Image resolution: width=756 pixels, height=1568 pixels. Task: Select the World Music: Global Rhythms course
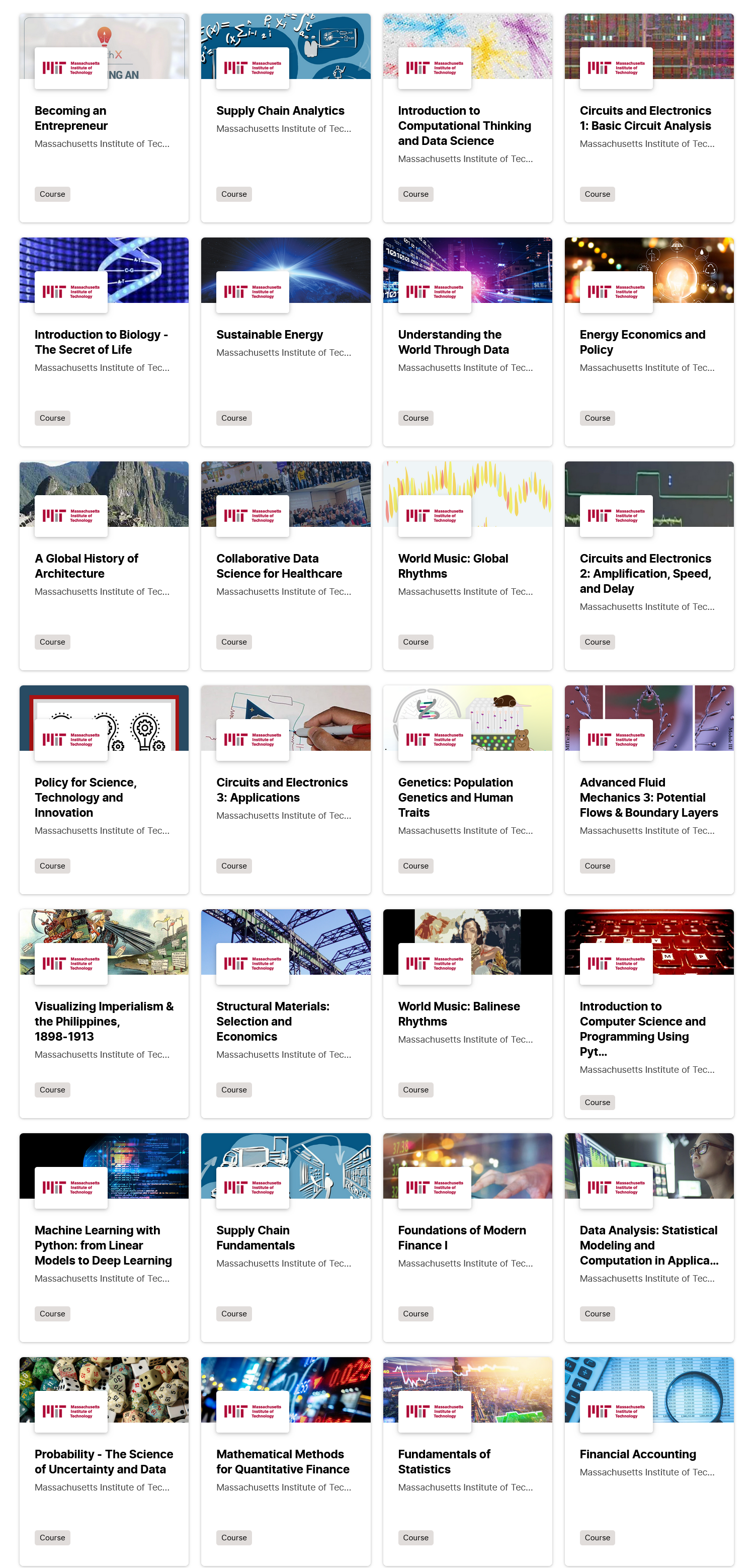click(453, 566)
